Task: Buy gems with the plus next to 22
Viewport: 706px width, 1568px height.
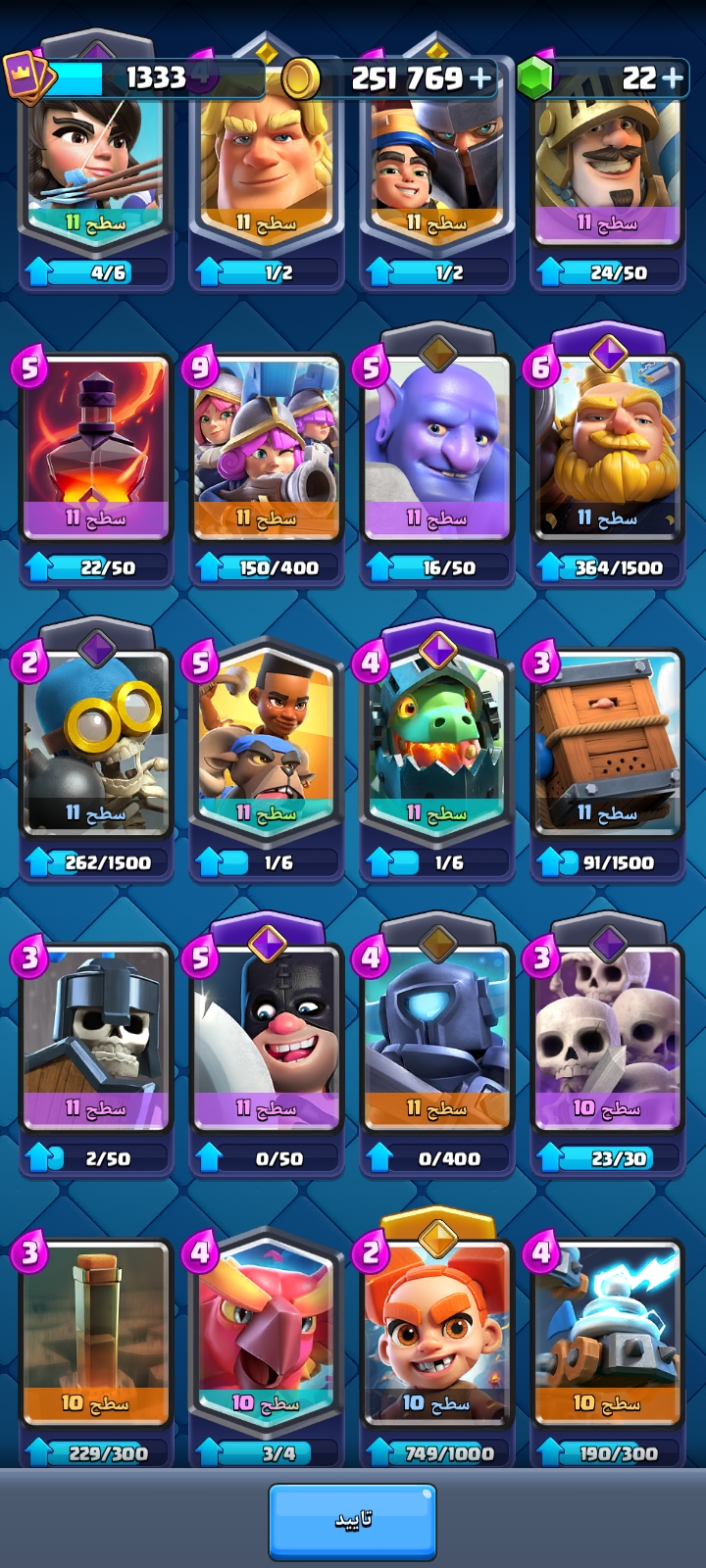Action: pos(672,77)
